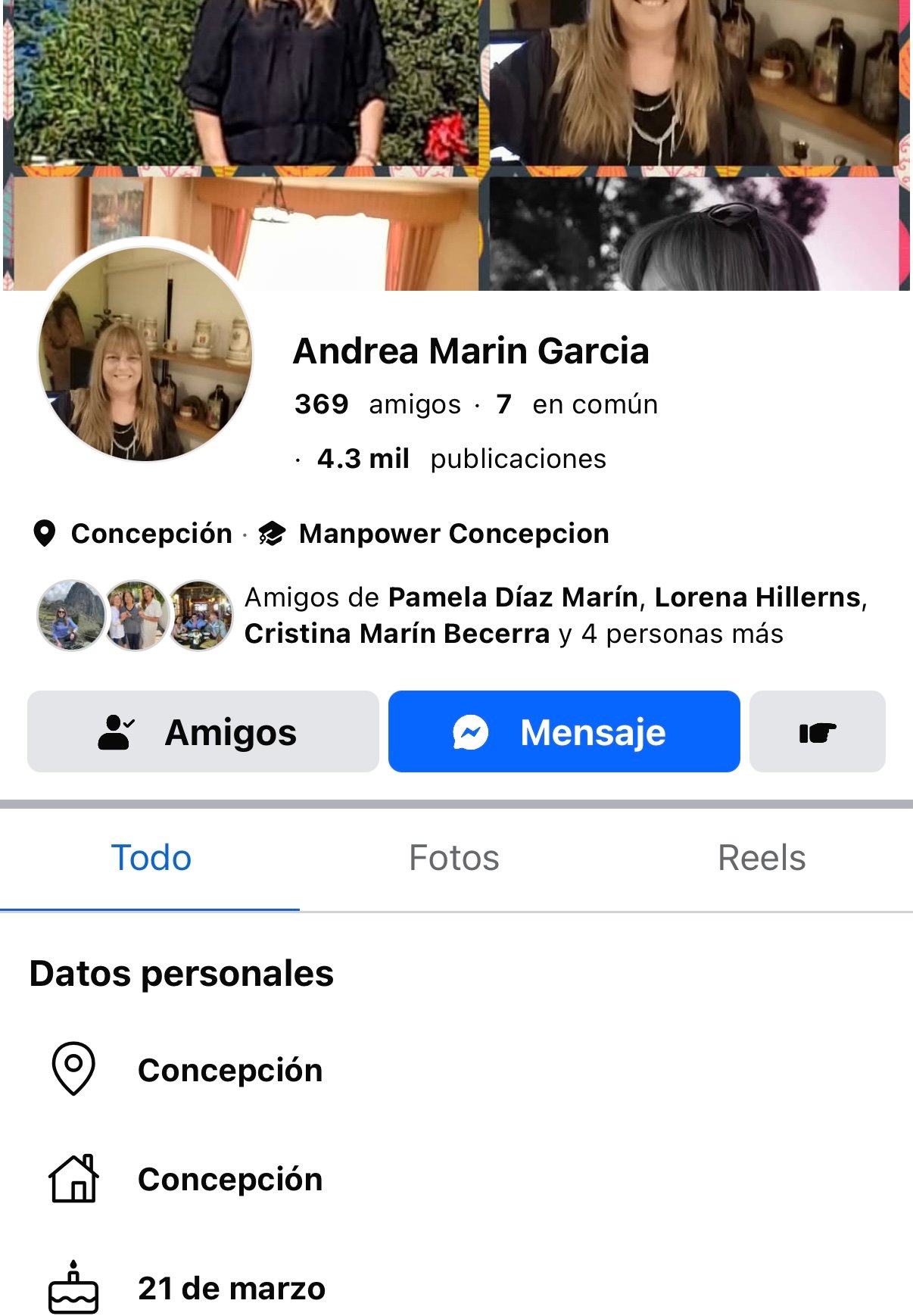Switch to the Reels tab
This screenshot has width=913, height=1316.
click(761, 858)
